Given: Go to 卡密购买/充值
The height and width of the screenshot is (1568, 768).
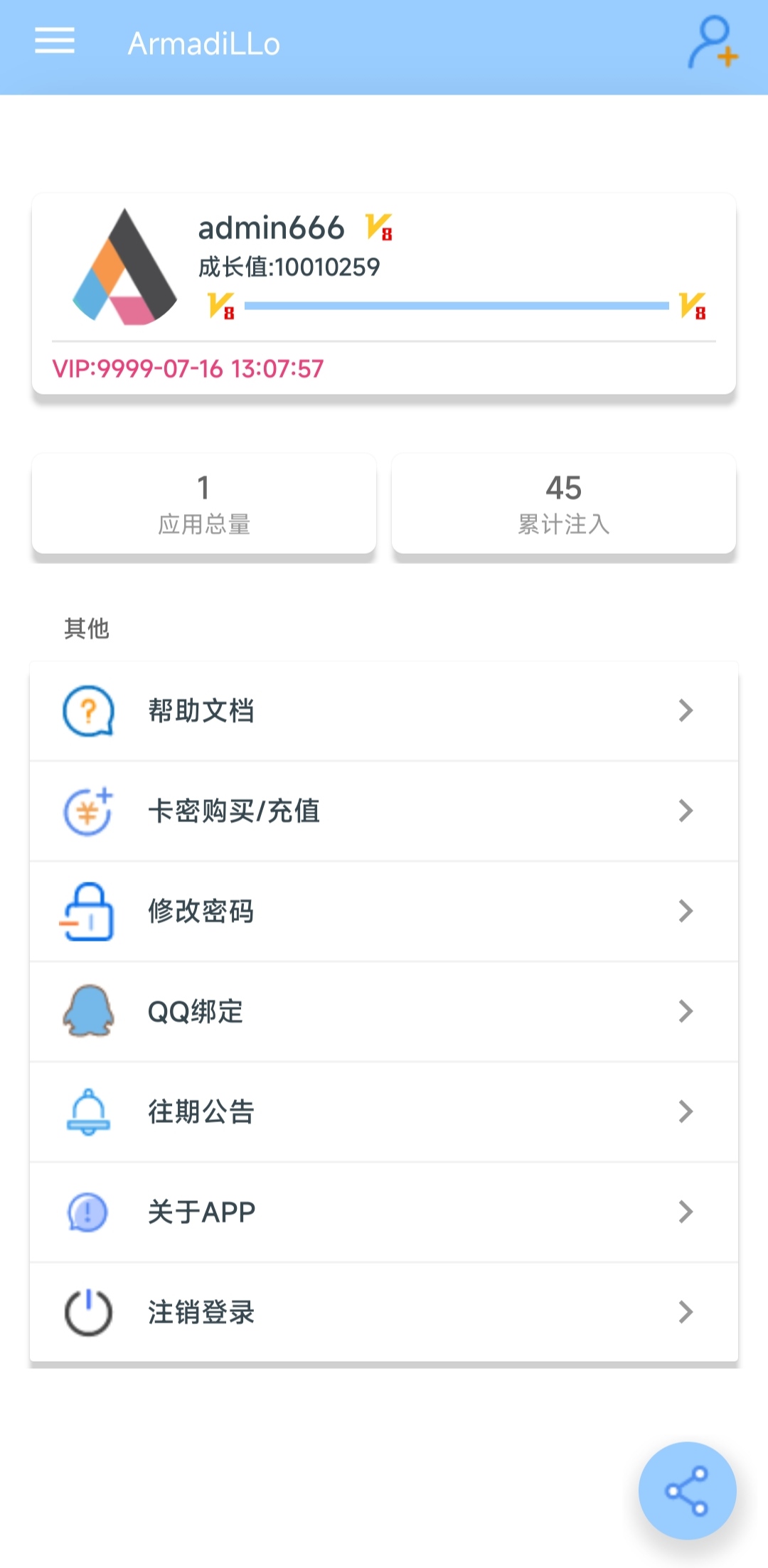Looking at the screenshot, I should pos(383,811).
